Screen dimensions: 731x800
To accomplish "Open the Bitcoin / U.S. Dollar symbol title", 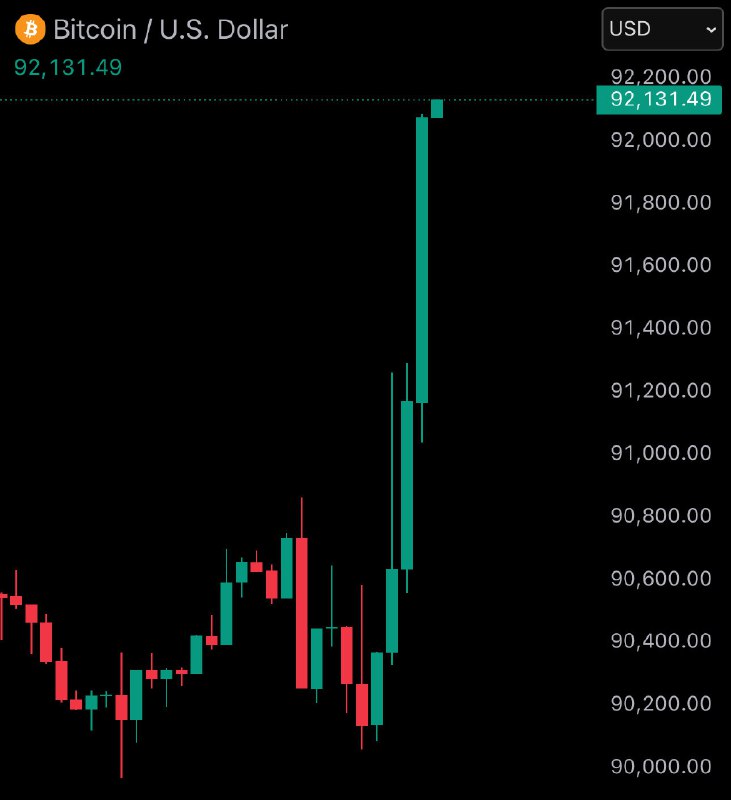I will pyautogui.click(x=172, y=30).
